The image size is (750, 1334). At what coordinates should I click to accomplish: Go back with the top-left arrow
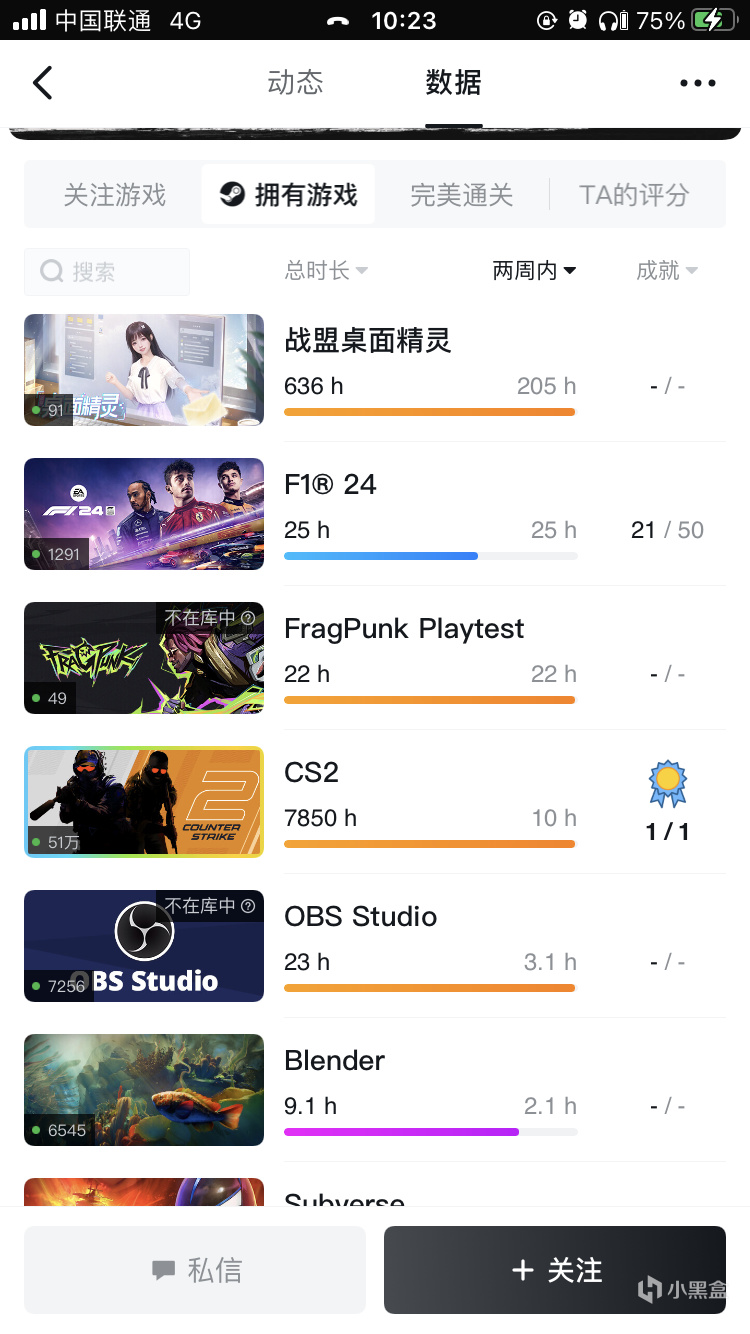(42, 83)
